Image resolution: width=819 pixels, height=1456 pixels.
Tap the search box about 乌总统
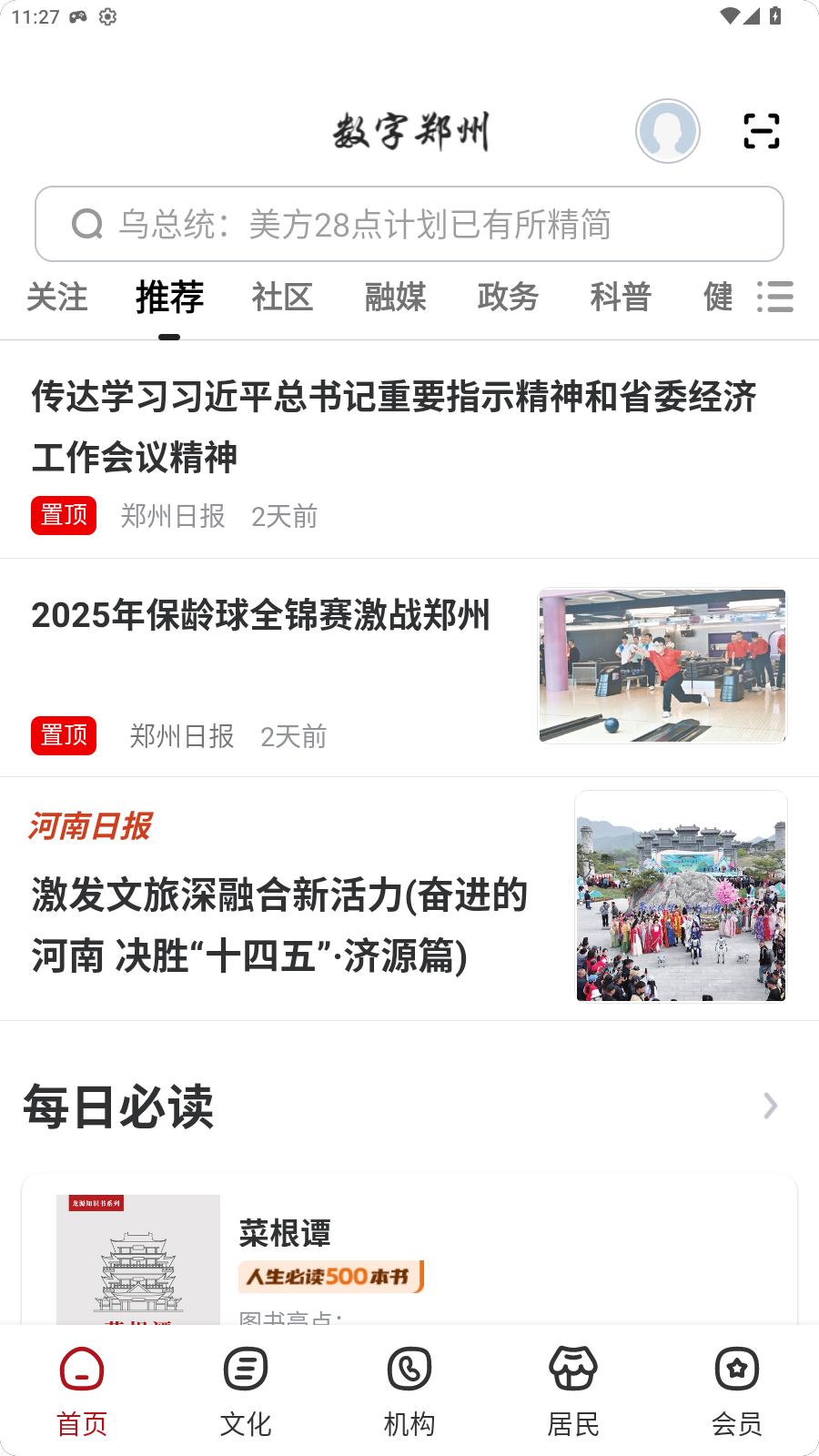(x=409, y=224)
